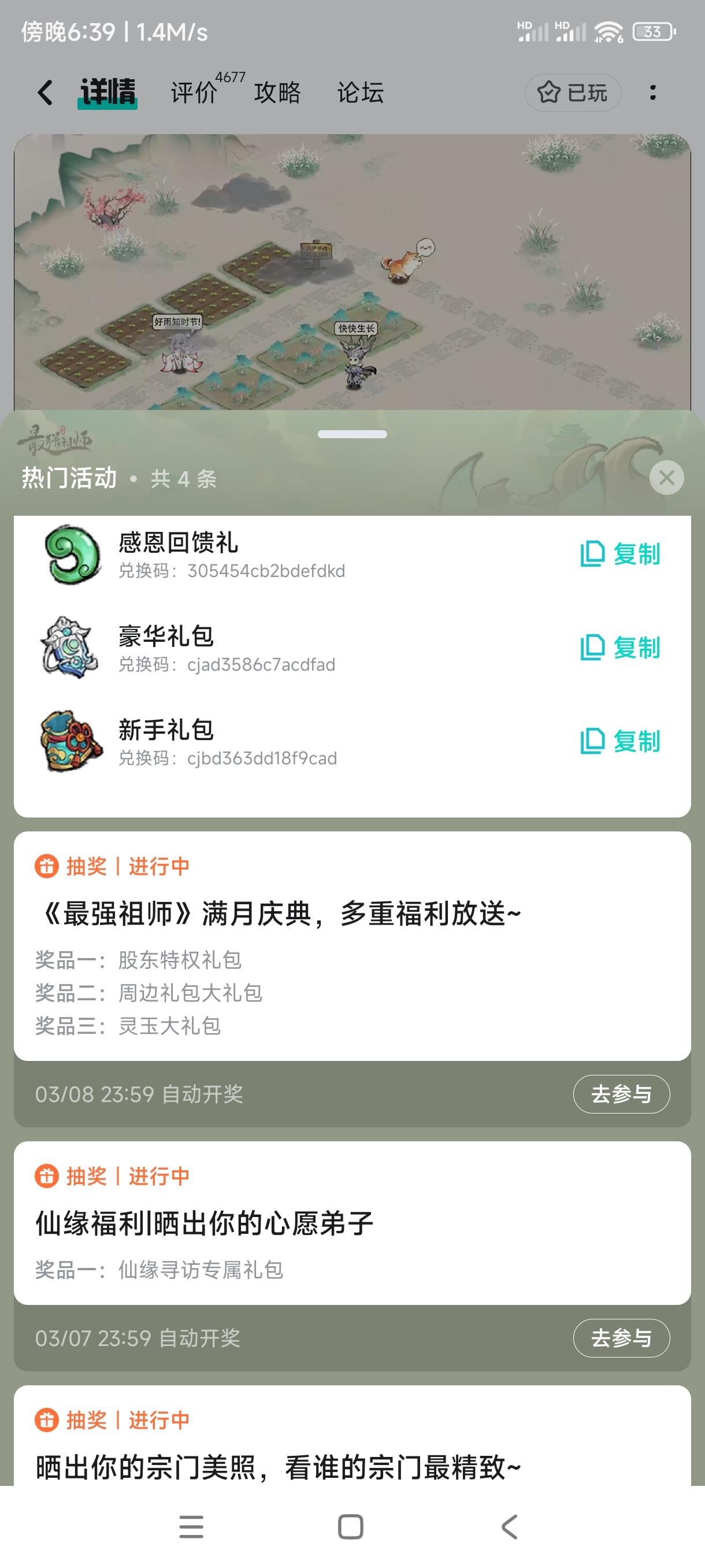This screenshot has width=705, height=1568.
Task: Tap the 新手礼包 pouch item icon
Action: tap(72, 742)
